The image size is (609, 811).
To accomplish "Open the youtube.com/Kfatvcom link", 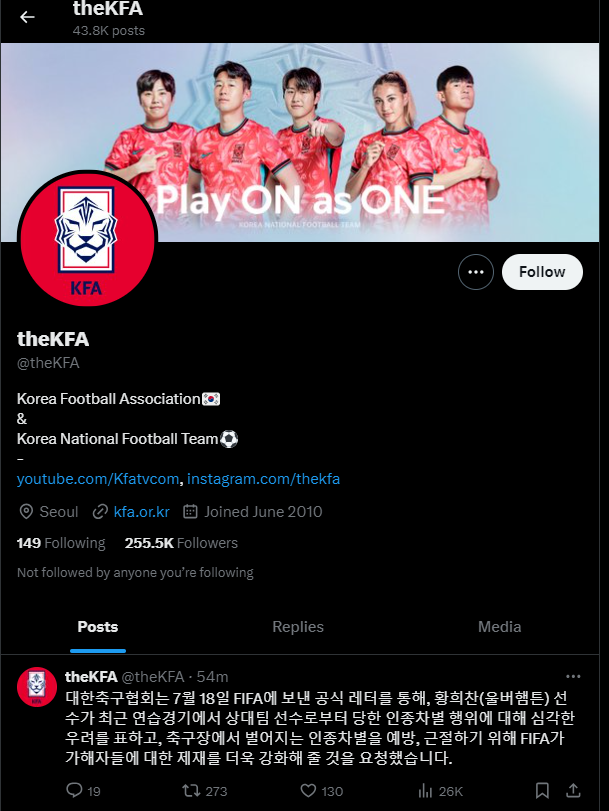I will coord(98,479).
